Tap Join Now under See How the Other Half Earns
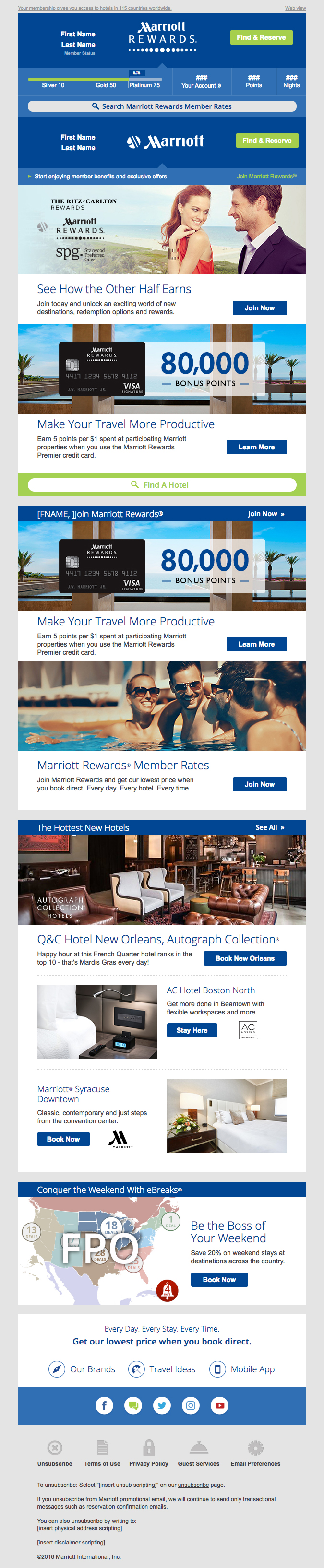The height and width of the screenshot is (1568, 324). [260, 308]
